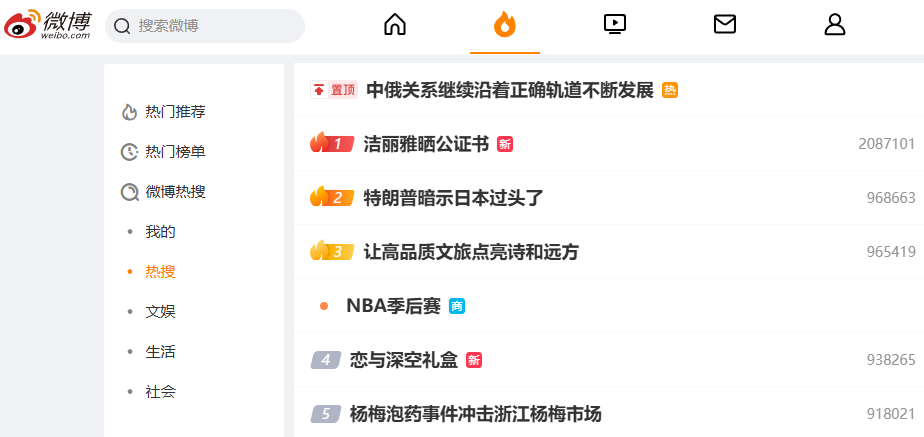Screen dimensions: 924x437
Task: Open pinned topic 中俄关系继续沿着正确轨道不断发展
Action: point(510,90)
